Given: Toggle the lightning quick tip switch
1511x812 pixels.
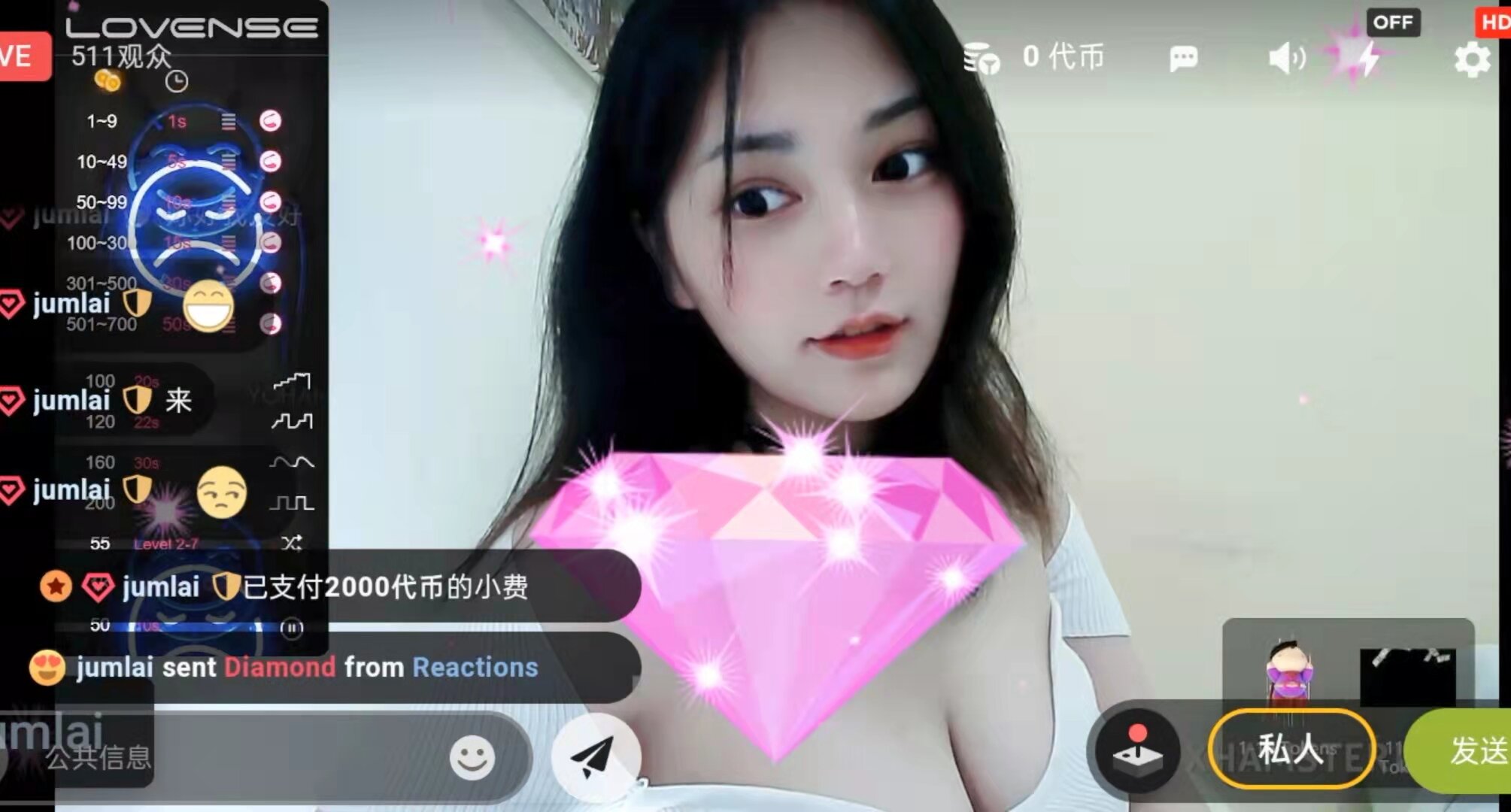Looking at the screenshot, I should (x=1369, y=56).
